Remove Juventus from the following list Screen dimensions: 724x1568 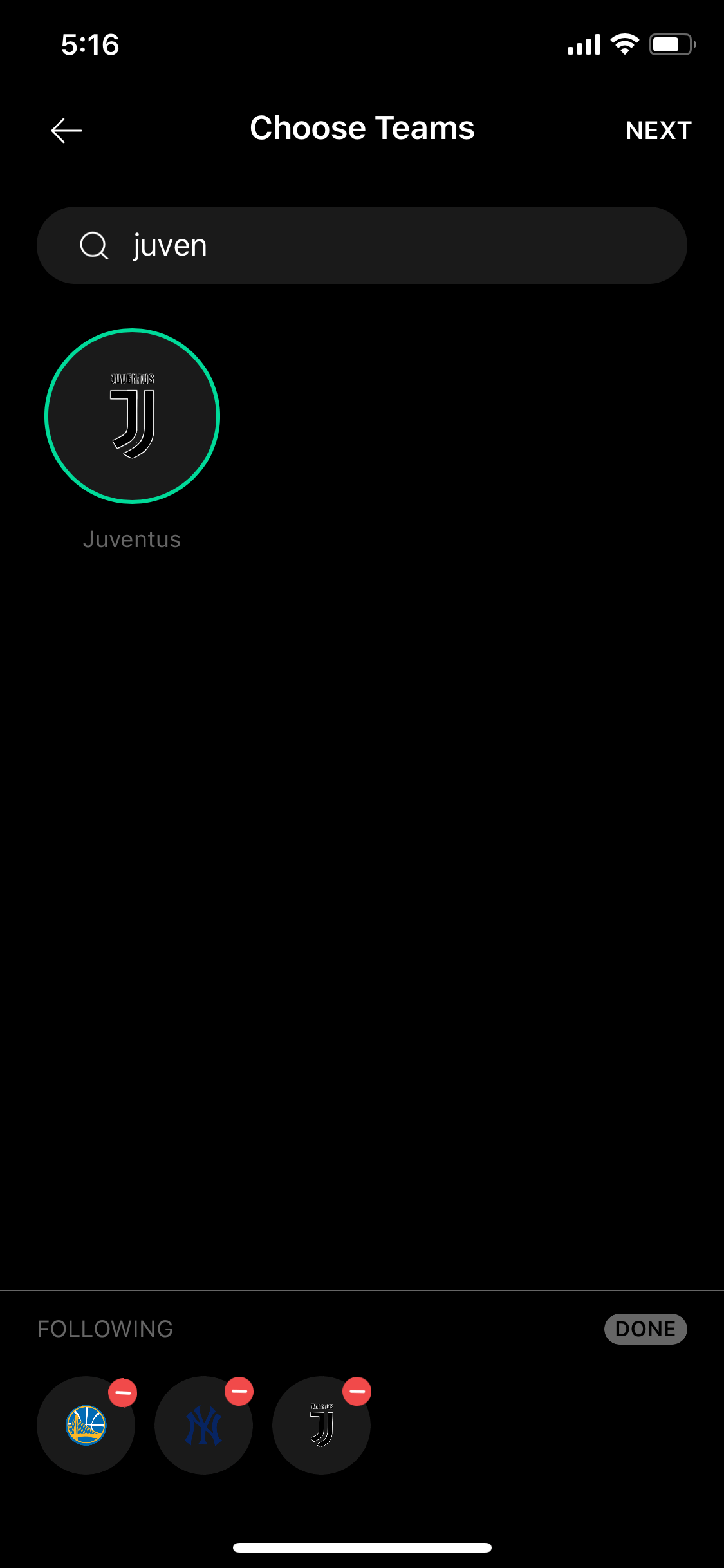[x=357, y=1392]
